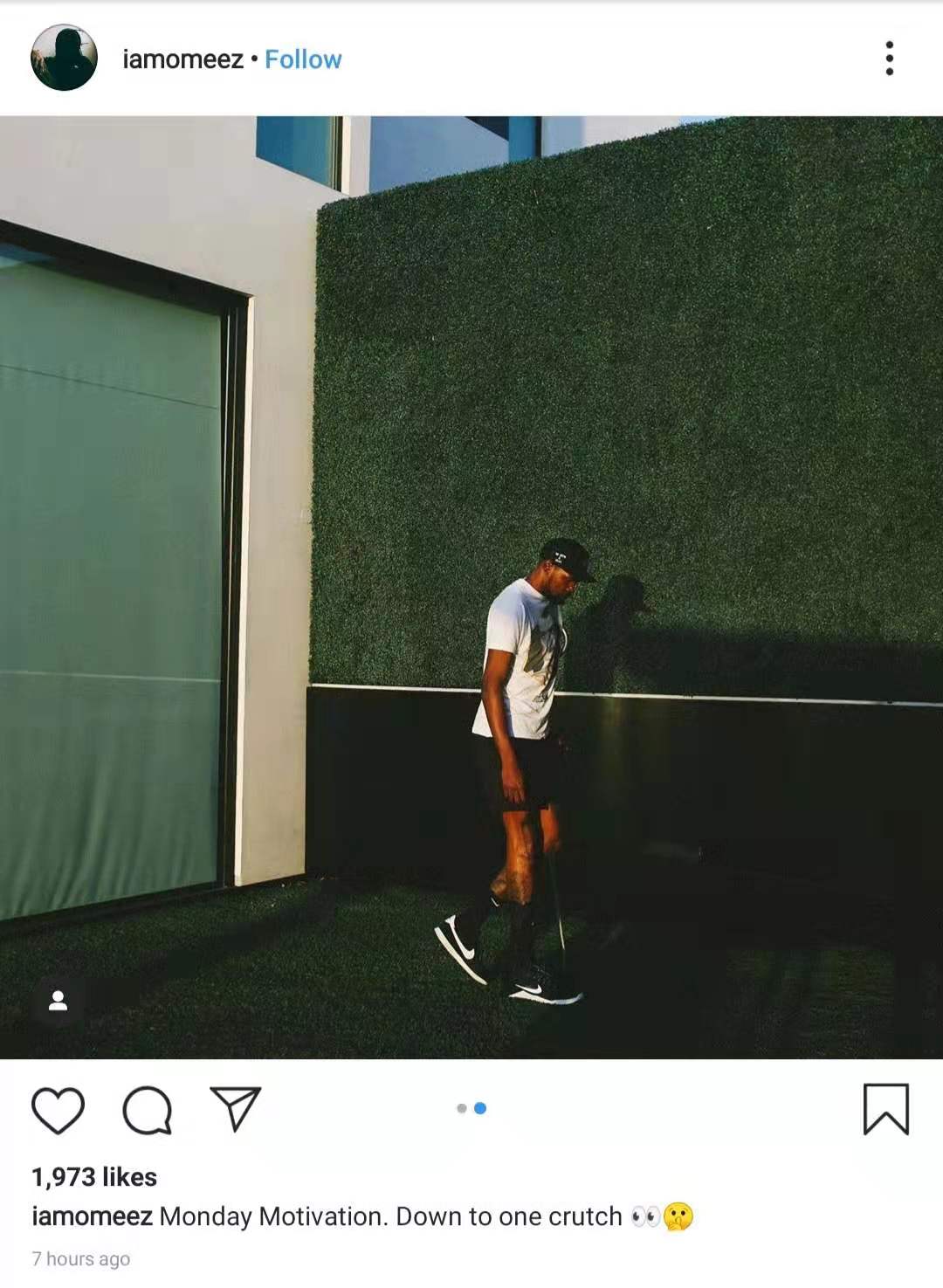Like the post with heart icon
This screenshot has width=943, height=1288.
tap(58, 1110)
